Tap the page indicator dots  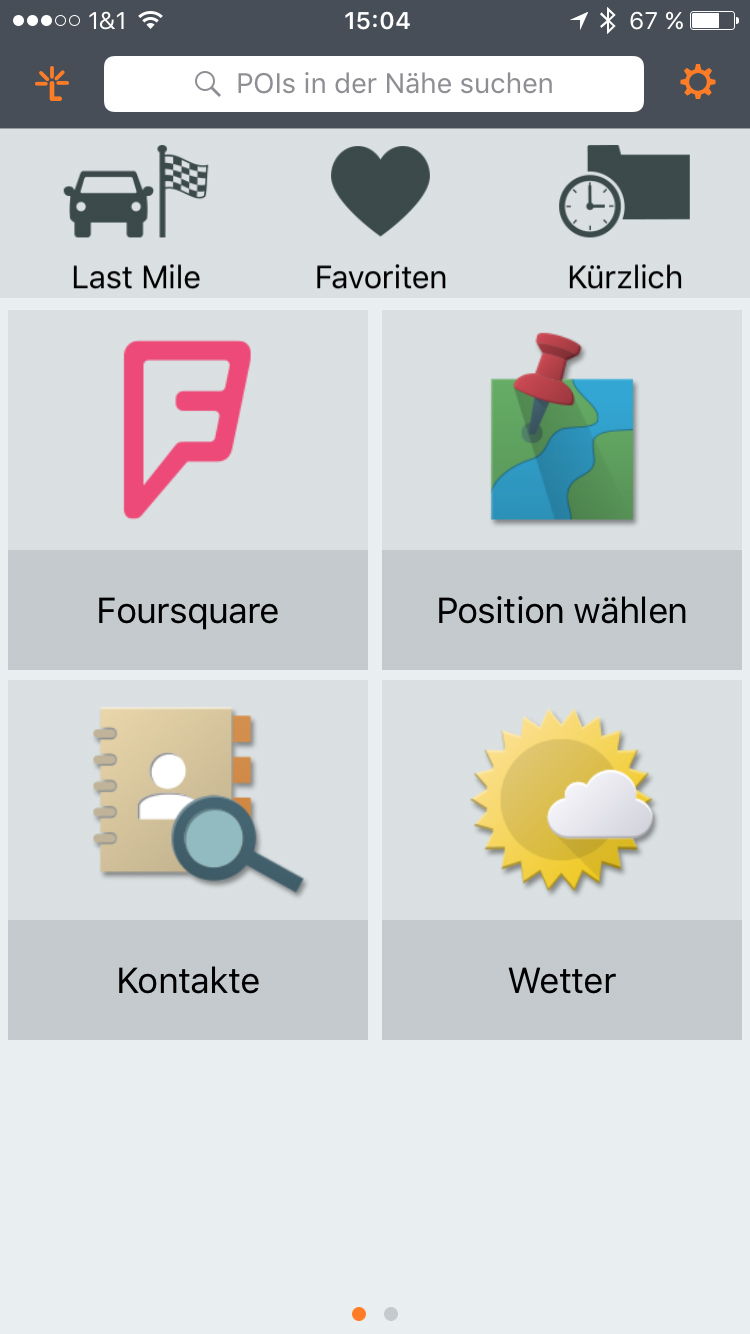(375, 1314)
